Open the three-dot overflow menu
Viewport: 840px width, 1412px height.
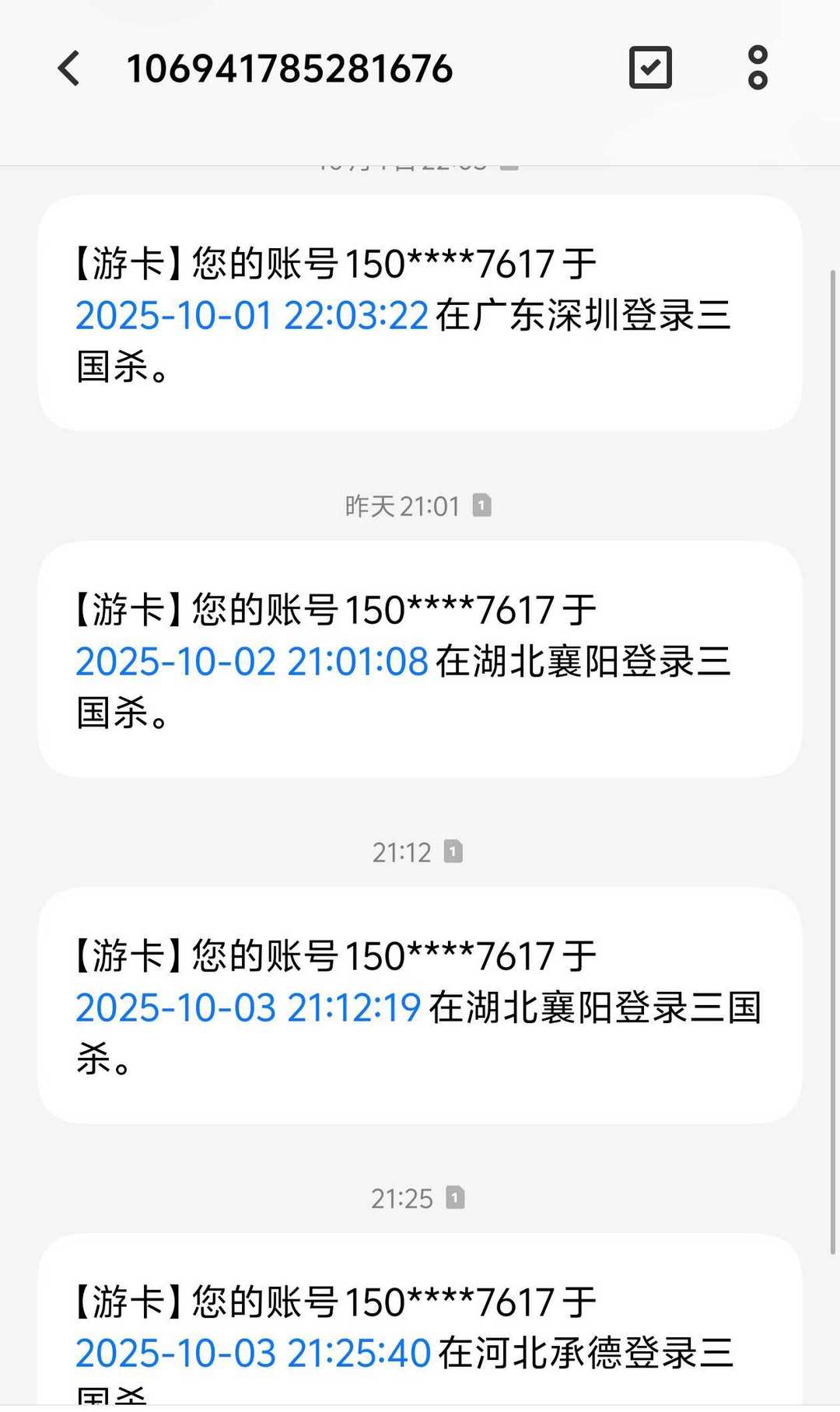pyautogui.click(x=758, y=68)
